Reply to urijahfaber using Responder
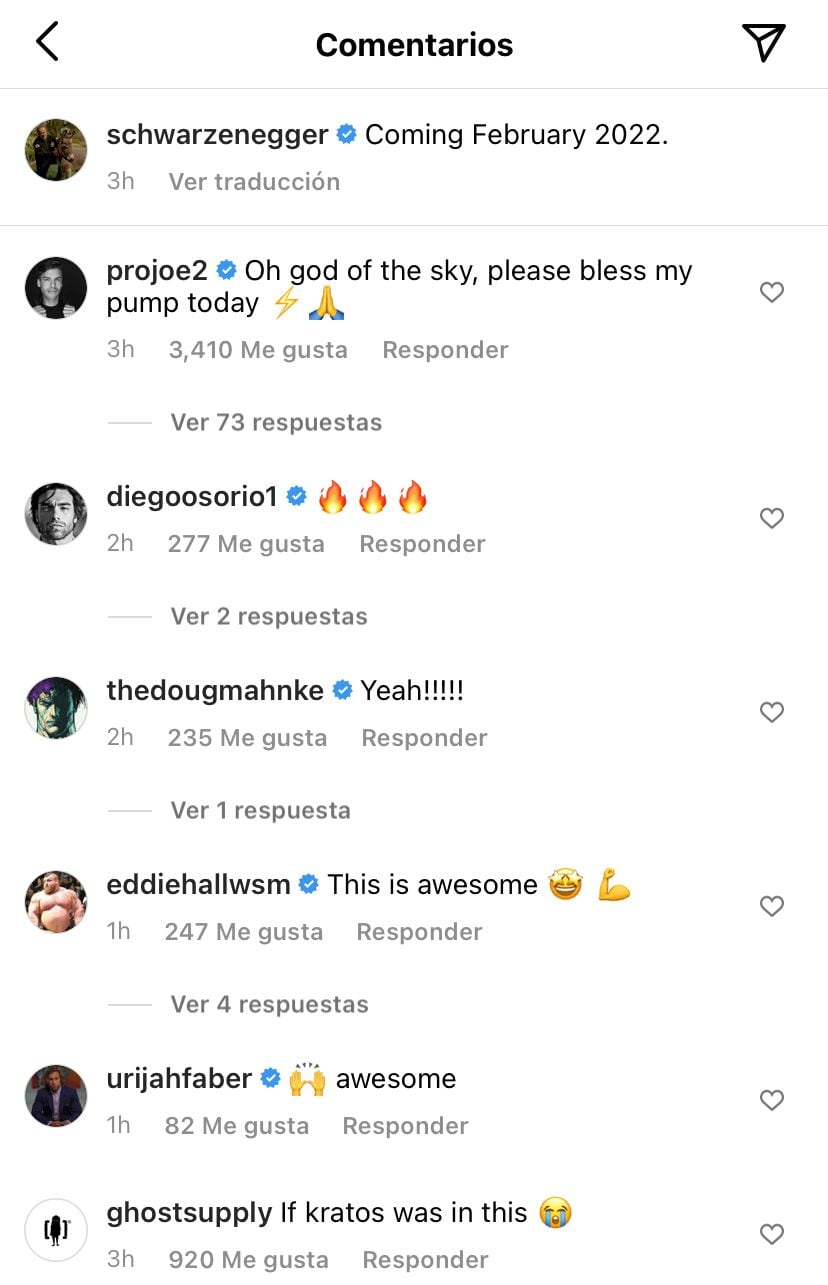The image size is (828, 1285). click(405, 1126)
